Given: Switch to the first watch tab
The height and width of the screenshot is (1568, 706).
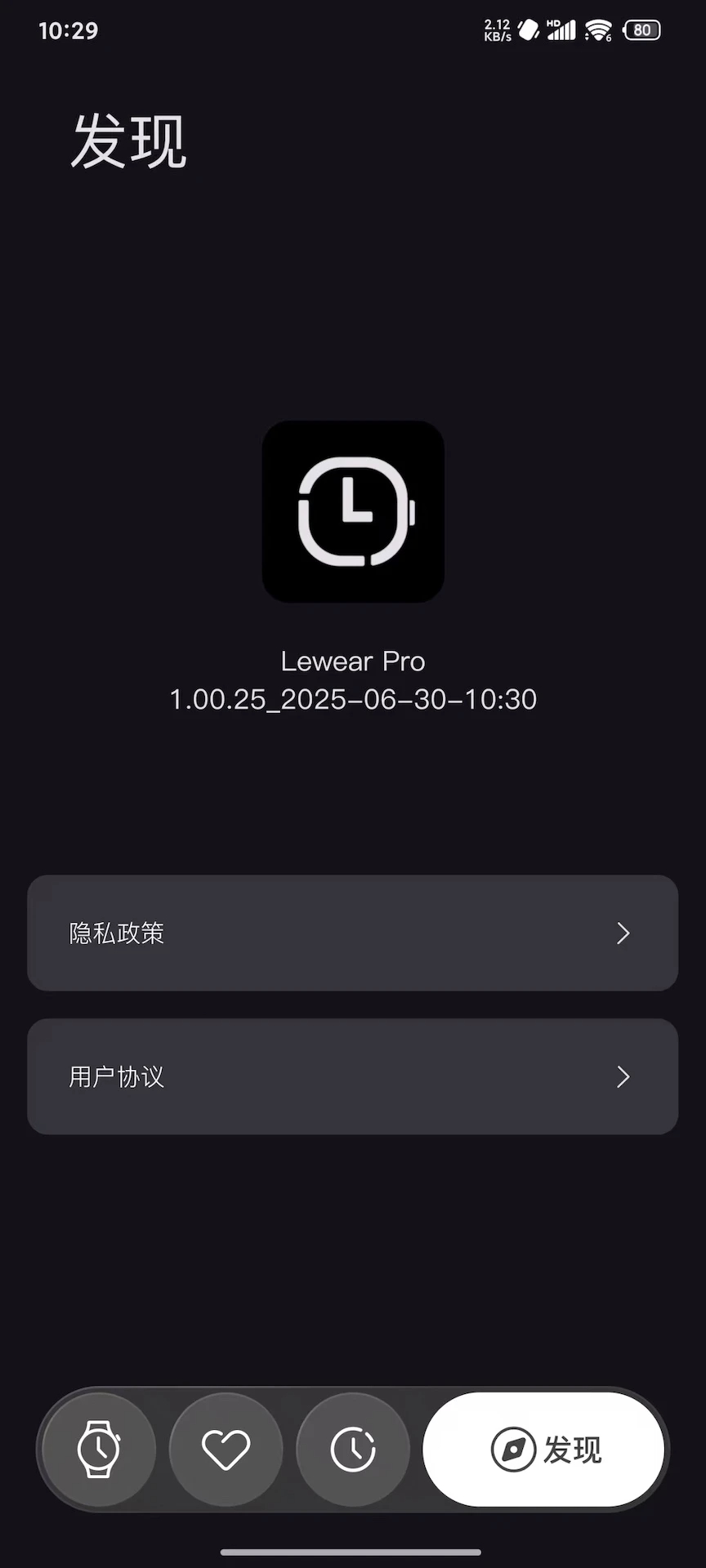Looking at the screenshot, I should click(x=98, y=1448).
